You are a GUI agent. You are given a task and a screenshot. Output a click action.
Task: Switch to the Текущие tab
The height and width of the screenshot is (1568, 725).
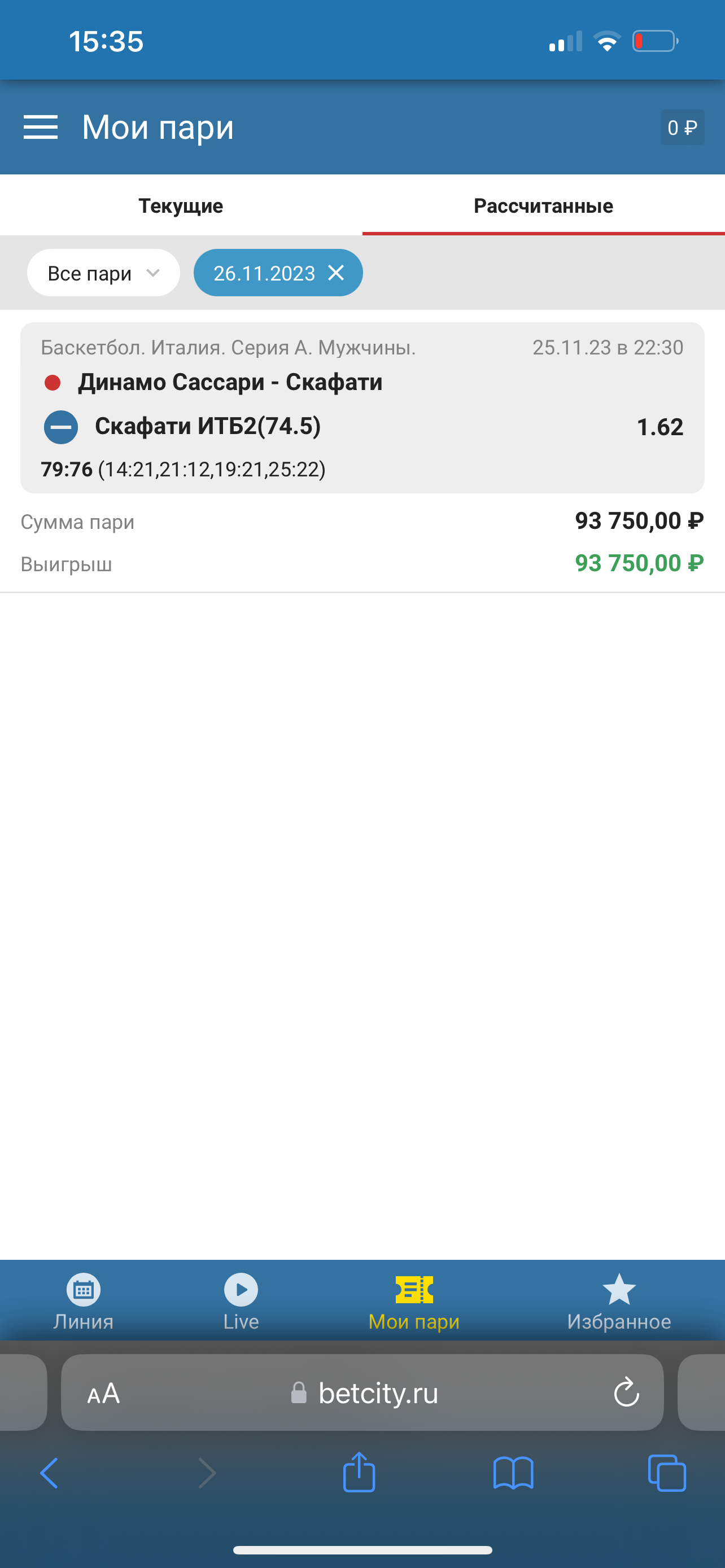181,206
